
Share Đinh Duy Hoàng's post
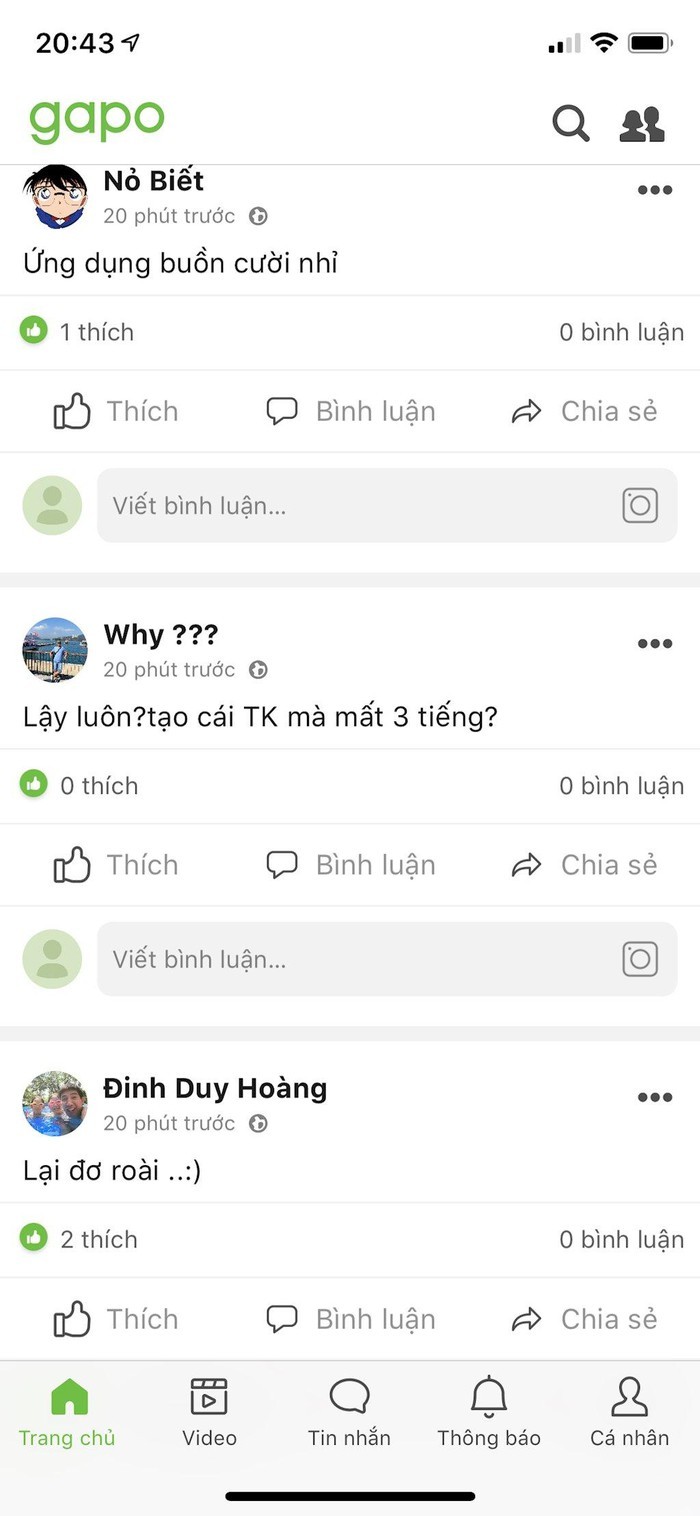tap(584, 1319)
